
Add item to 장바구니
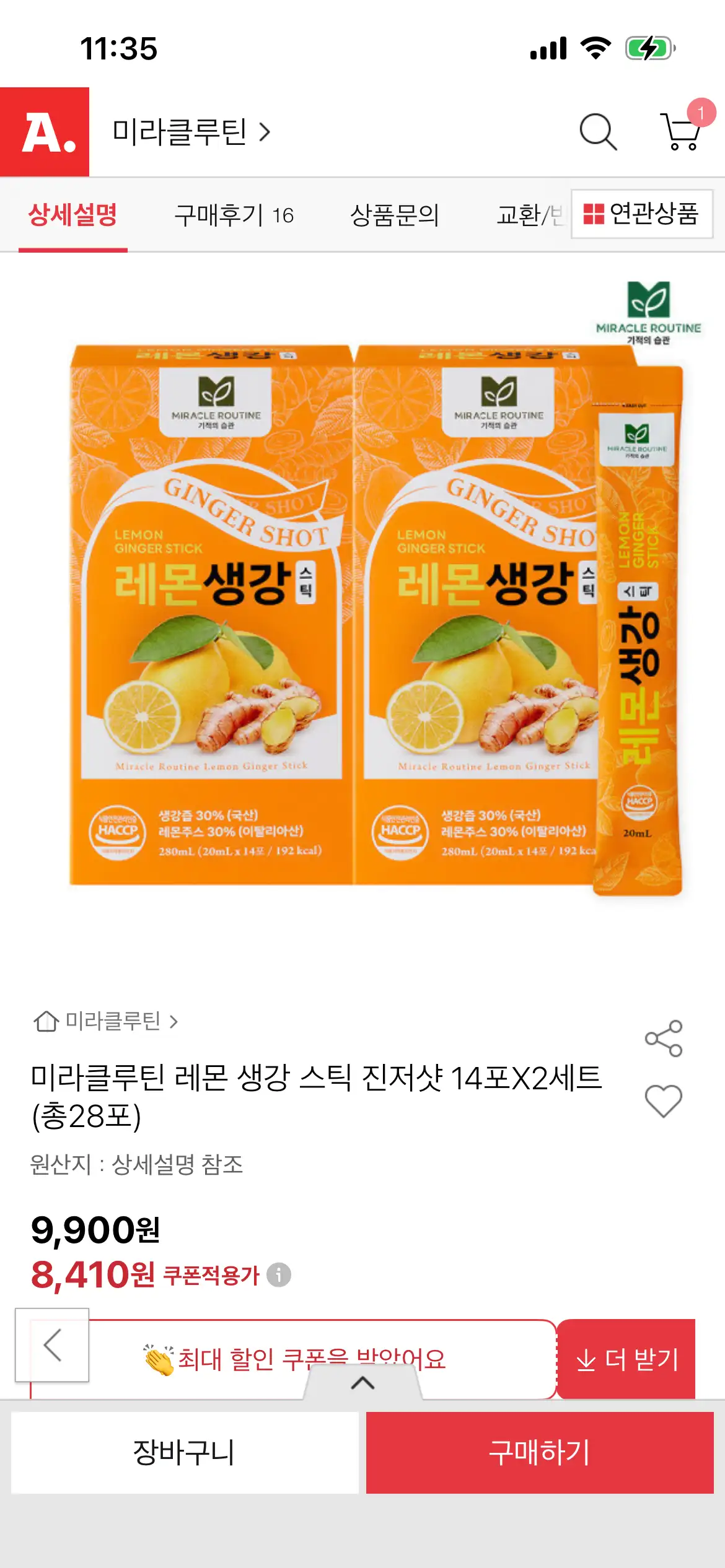click(185, 1452)
